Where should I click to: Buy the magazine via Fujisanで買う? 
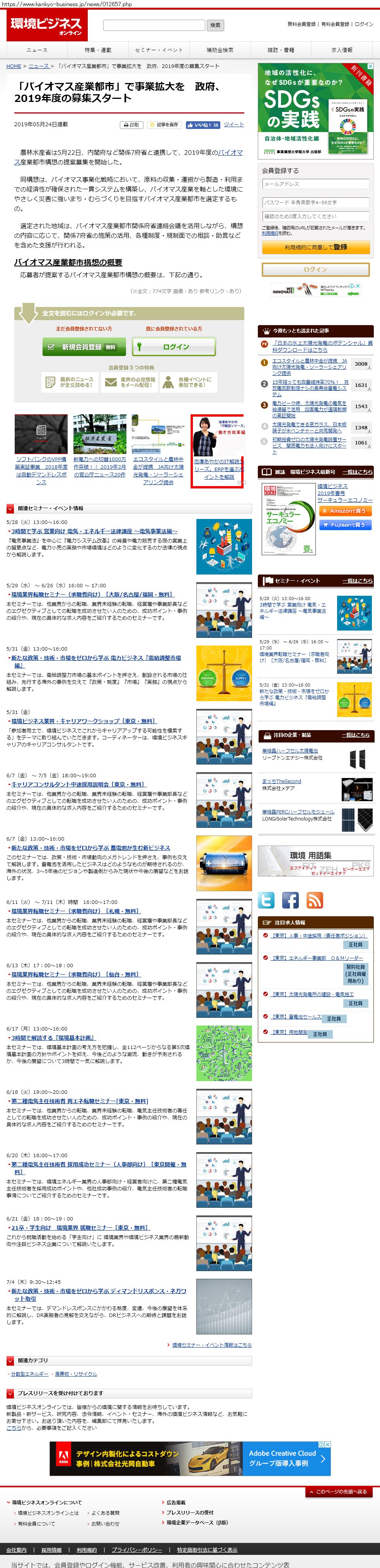[345, 524]
